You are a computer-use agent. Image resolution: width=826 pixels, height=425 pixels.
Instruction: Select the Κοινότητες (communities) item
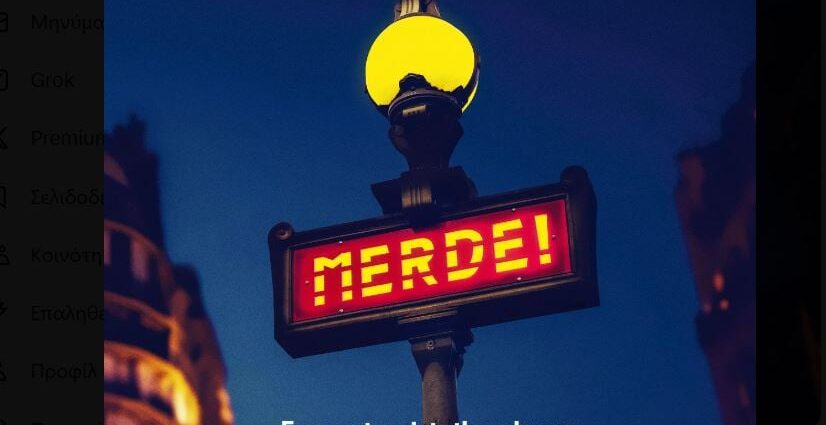(x=66, y=255)
